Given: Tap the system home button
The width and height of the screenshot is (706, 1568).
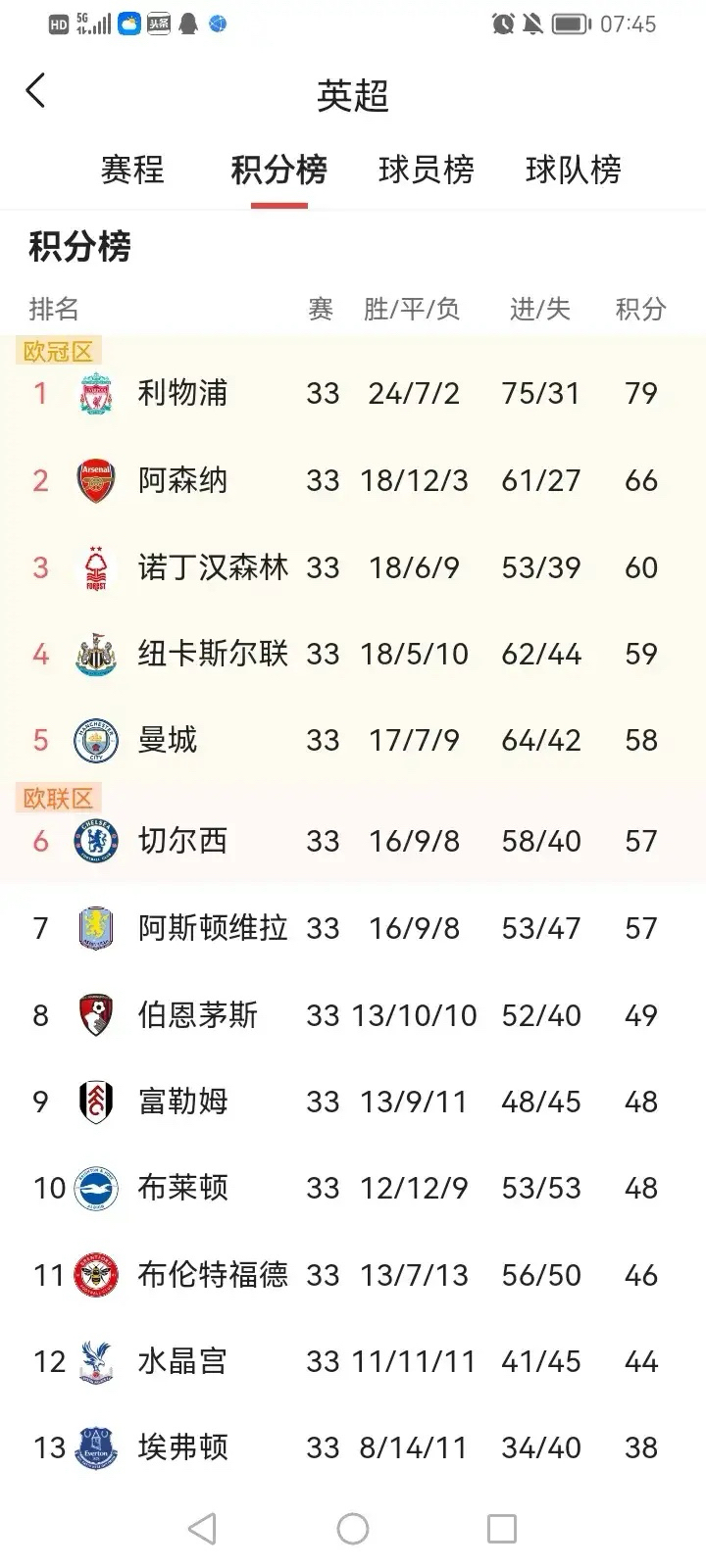Looking at the screenshot, I should click(x=353, y=1529).
